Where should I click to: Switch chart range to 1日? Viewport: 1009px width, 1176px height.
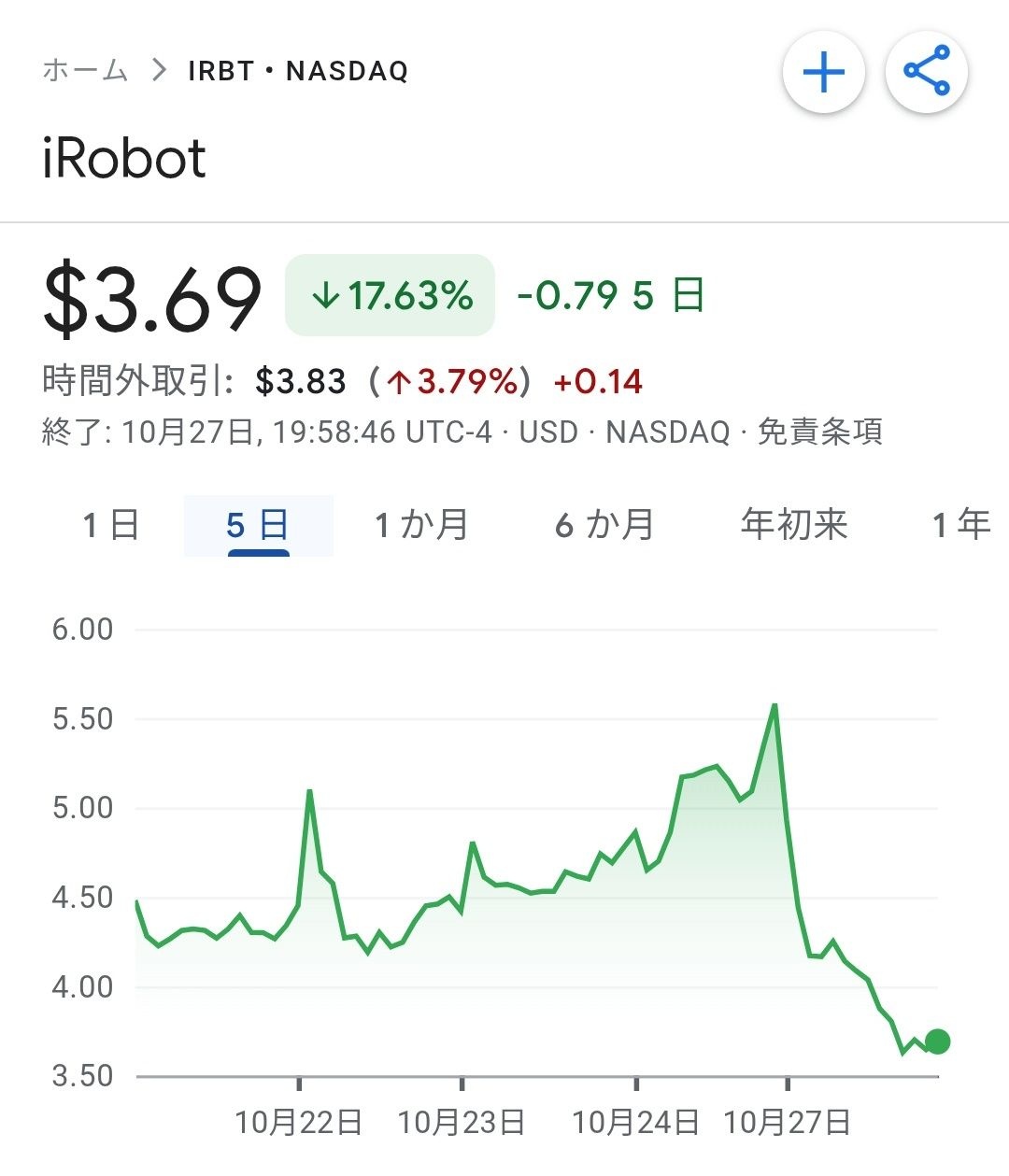click(x=111, y=525)
